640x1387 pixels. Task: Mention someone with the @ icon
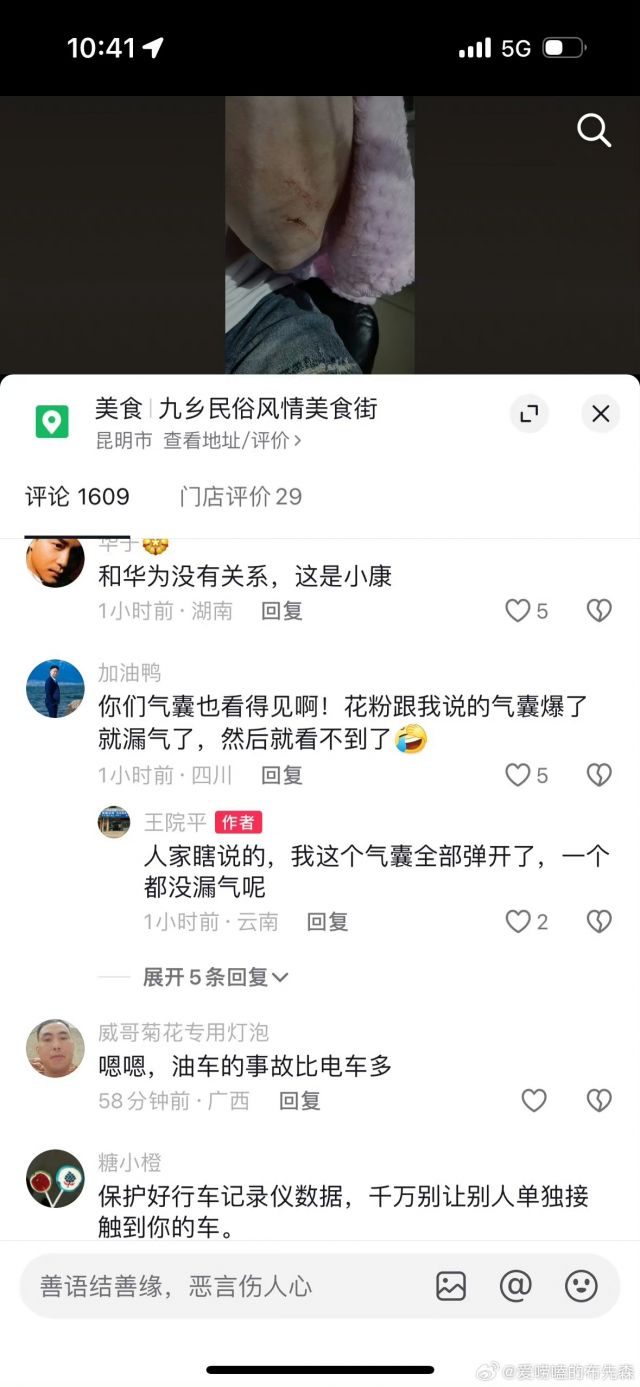515,1286
